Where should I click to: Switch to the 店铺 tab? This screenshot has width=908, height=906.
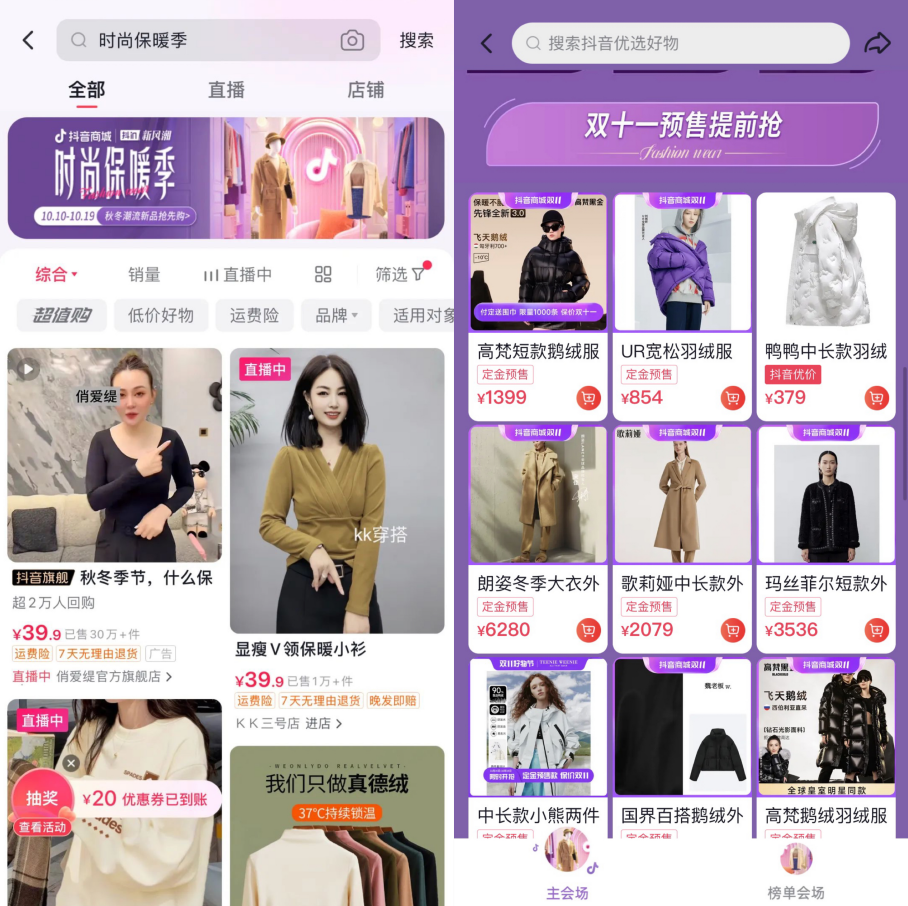click(365, 90)
